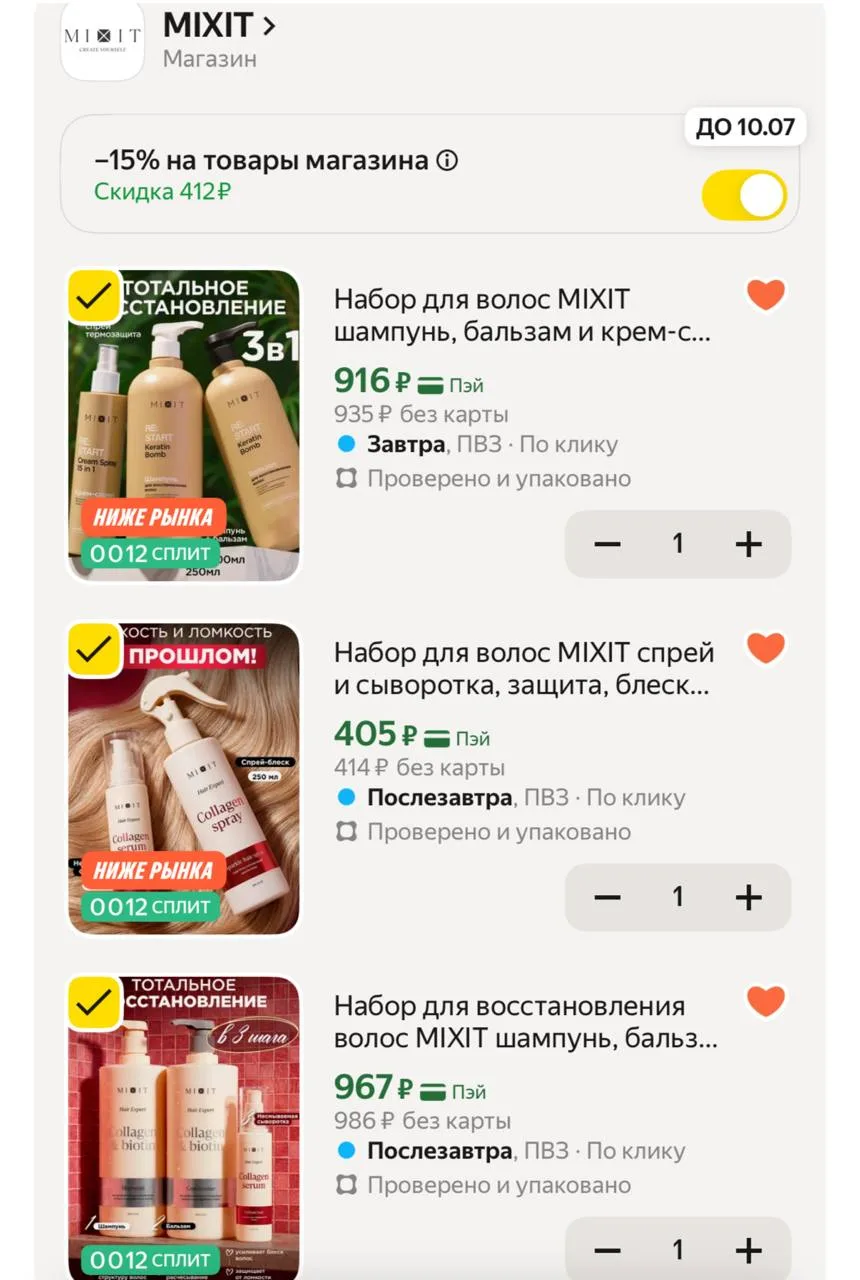Uncheck the 916 ₽ hair set
Viewport: 860px width, 1280px height.
click(95, 296)
